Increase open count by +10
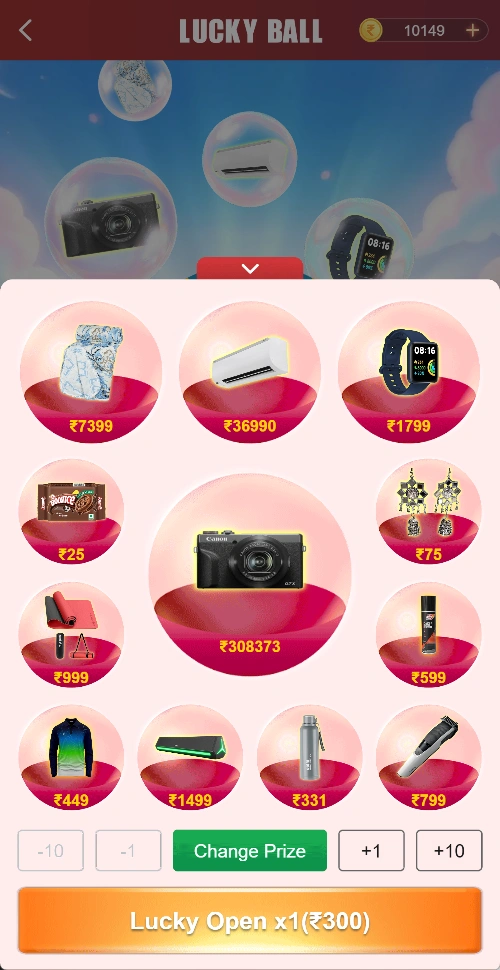This screenshot has width=500, height=970. pos(449,851)
